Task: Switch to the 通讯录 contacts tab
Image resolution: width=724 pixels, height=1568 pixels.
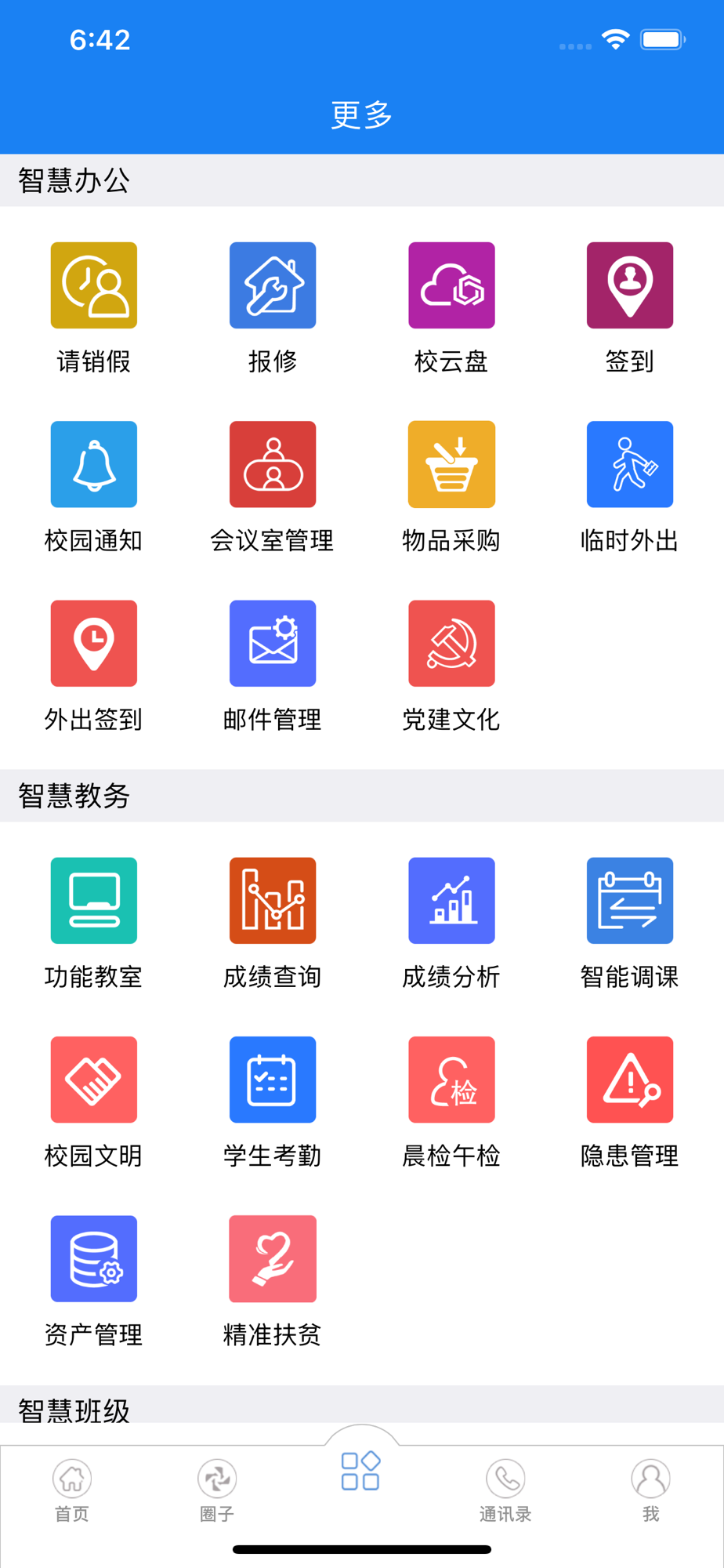Action: coord(505,1490)
